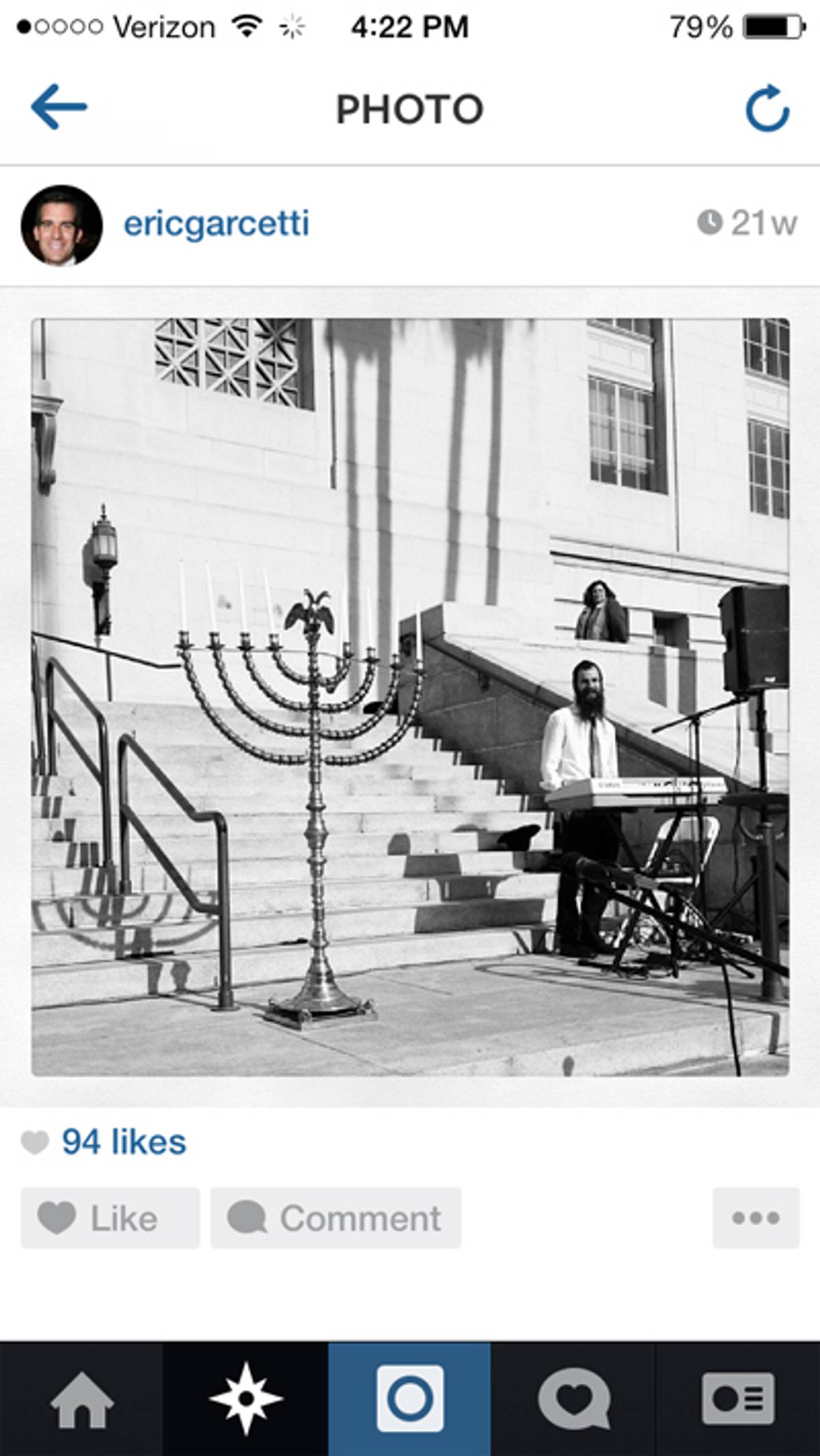
Task: Like this photo
Action: [x=110, y=1219]
